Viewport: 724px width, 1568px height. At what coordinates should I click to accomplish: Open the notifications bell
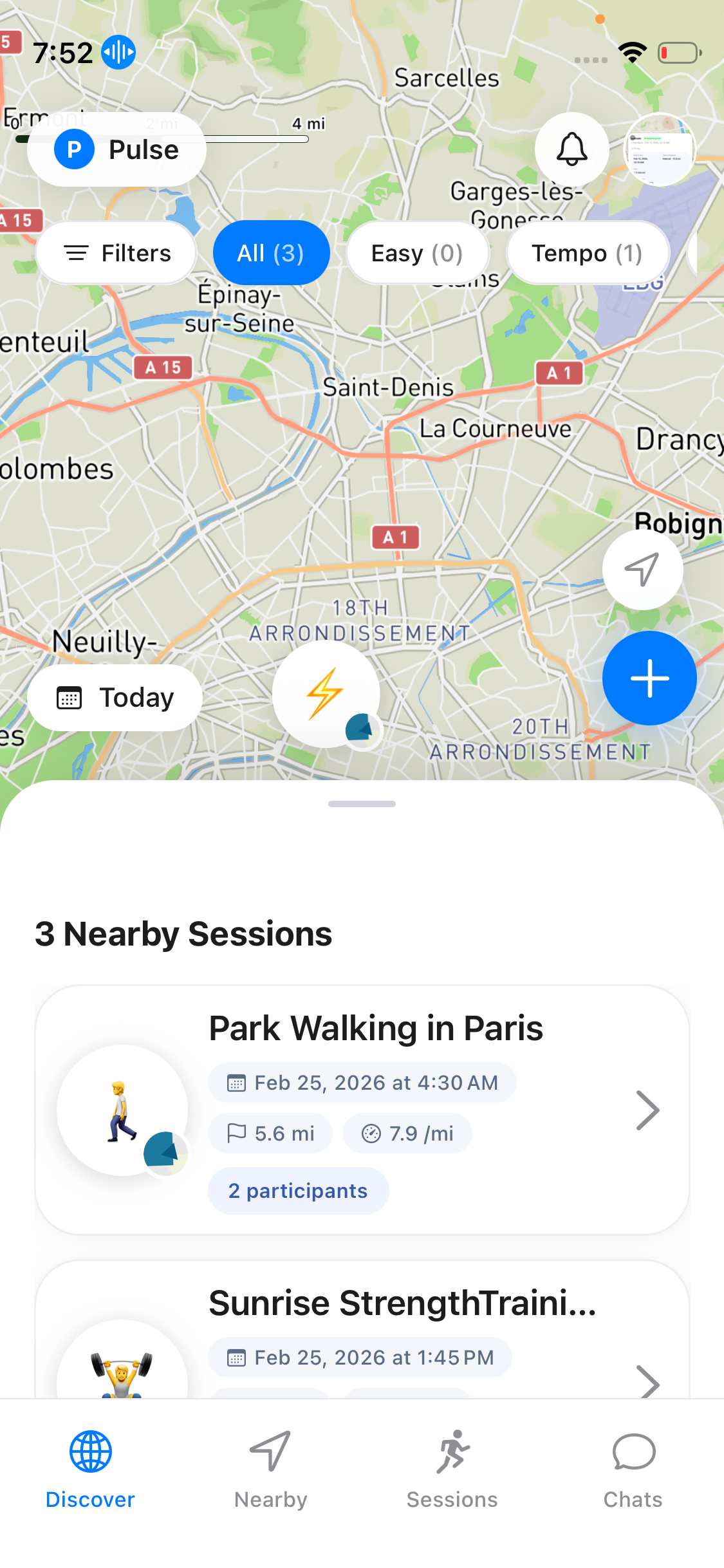[571, 149]
